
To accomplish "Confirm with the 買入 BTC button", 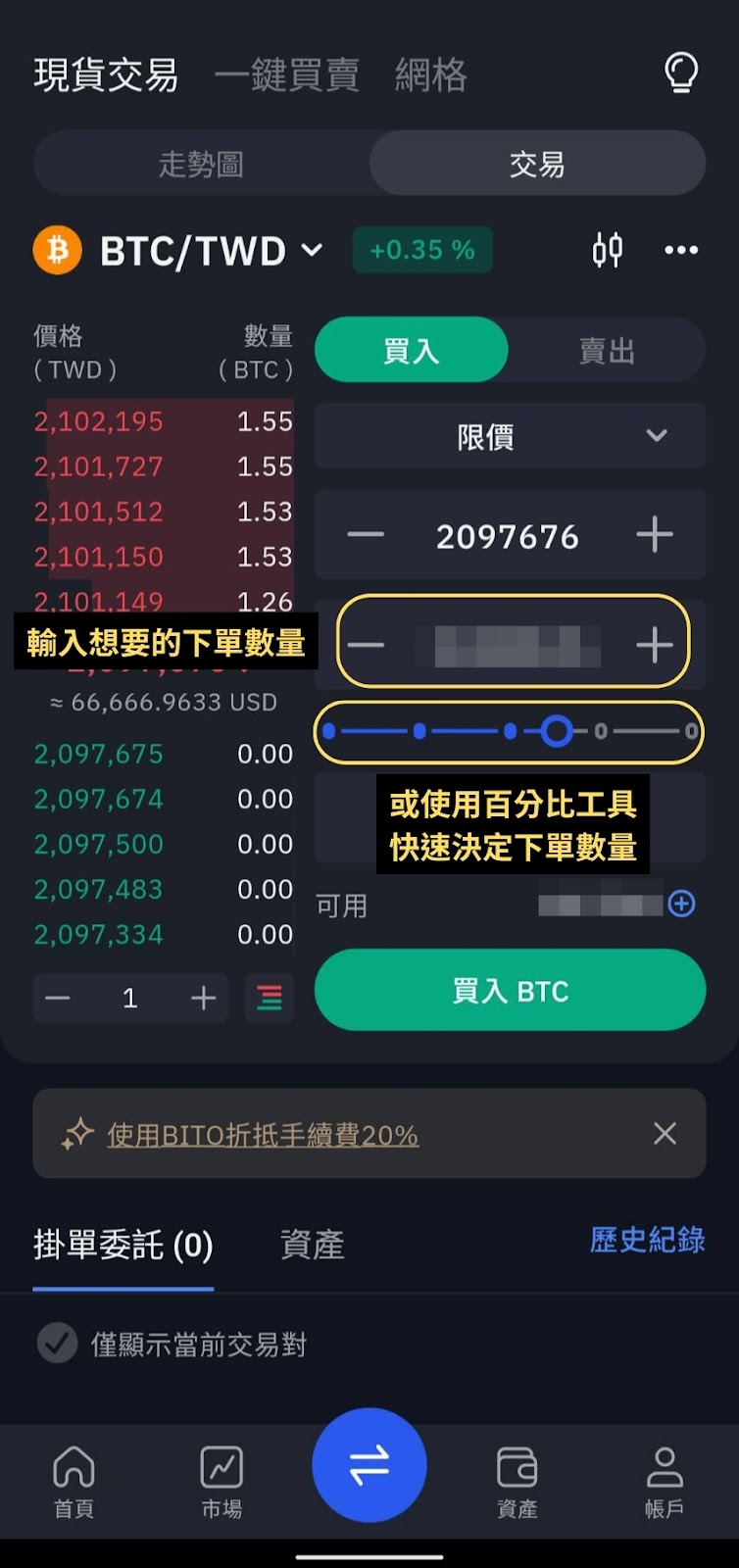I will 510,991.
